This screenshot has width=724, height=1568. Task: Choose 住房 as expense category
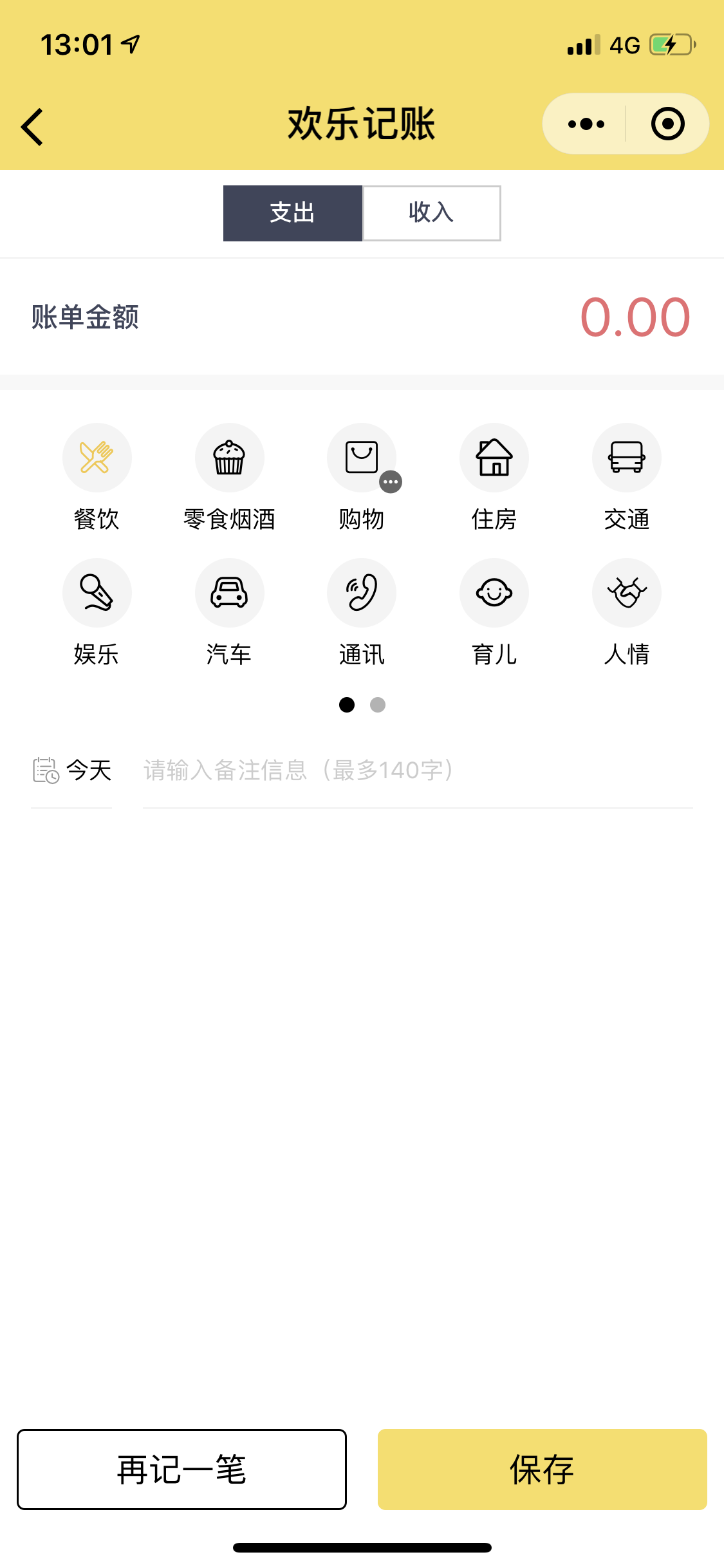click(494, 477)
